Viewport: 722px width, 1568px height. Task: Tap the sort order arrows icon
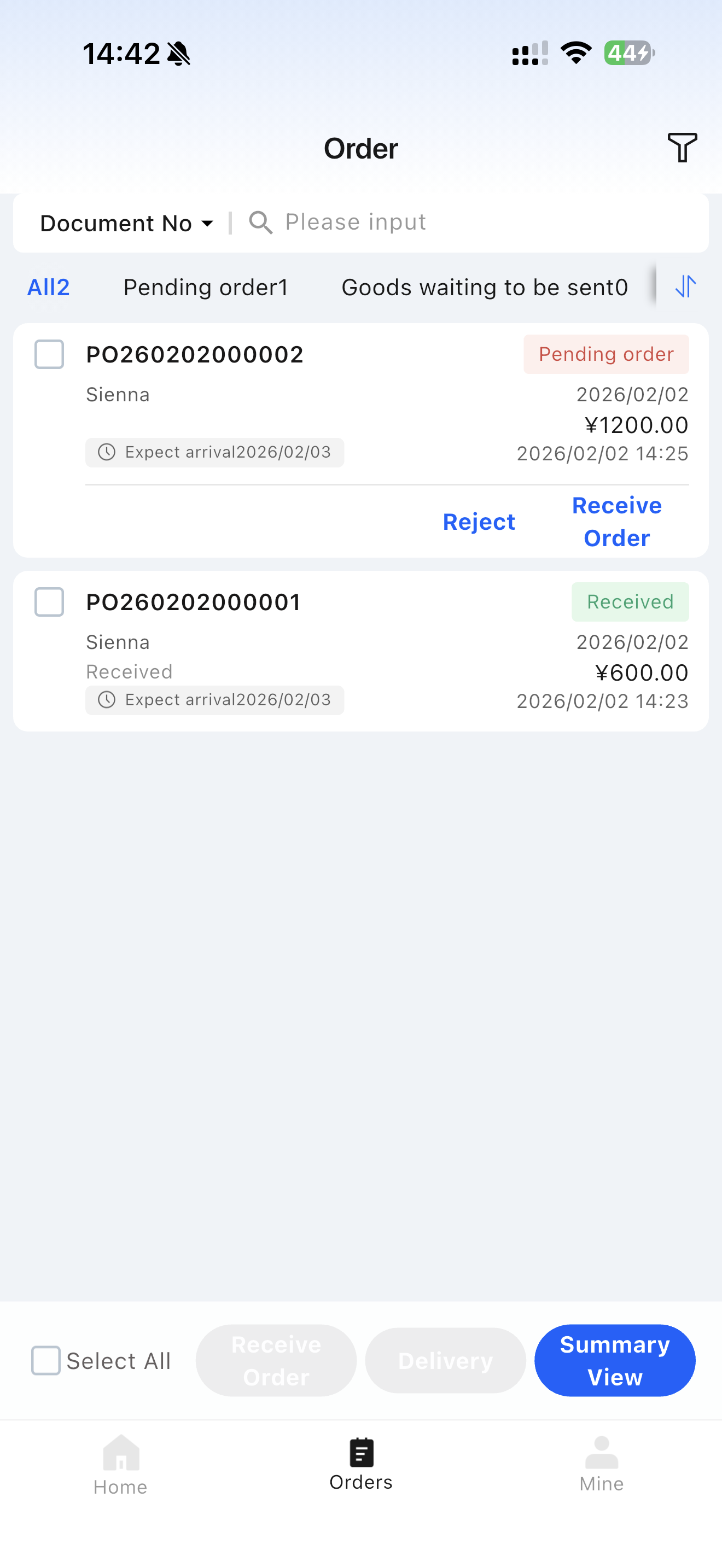685,286
